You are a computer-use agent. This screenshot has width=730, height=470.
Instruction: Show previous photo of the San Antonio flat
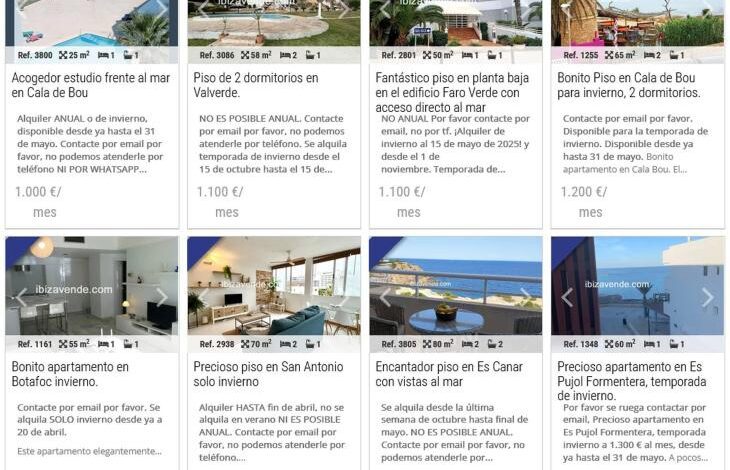pos(203,297)
